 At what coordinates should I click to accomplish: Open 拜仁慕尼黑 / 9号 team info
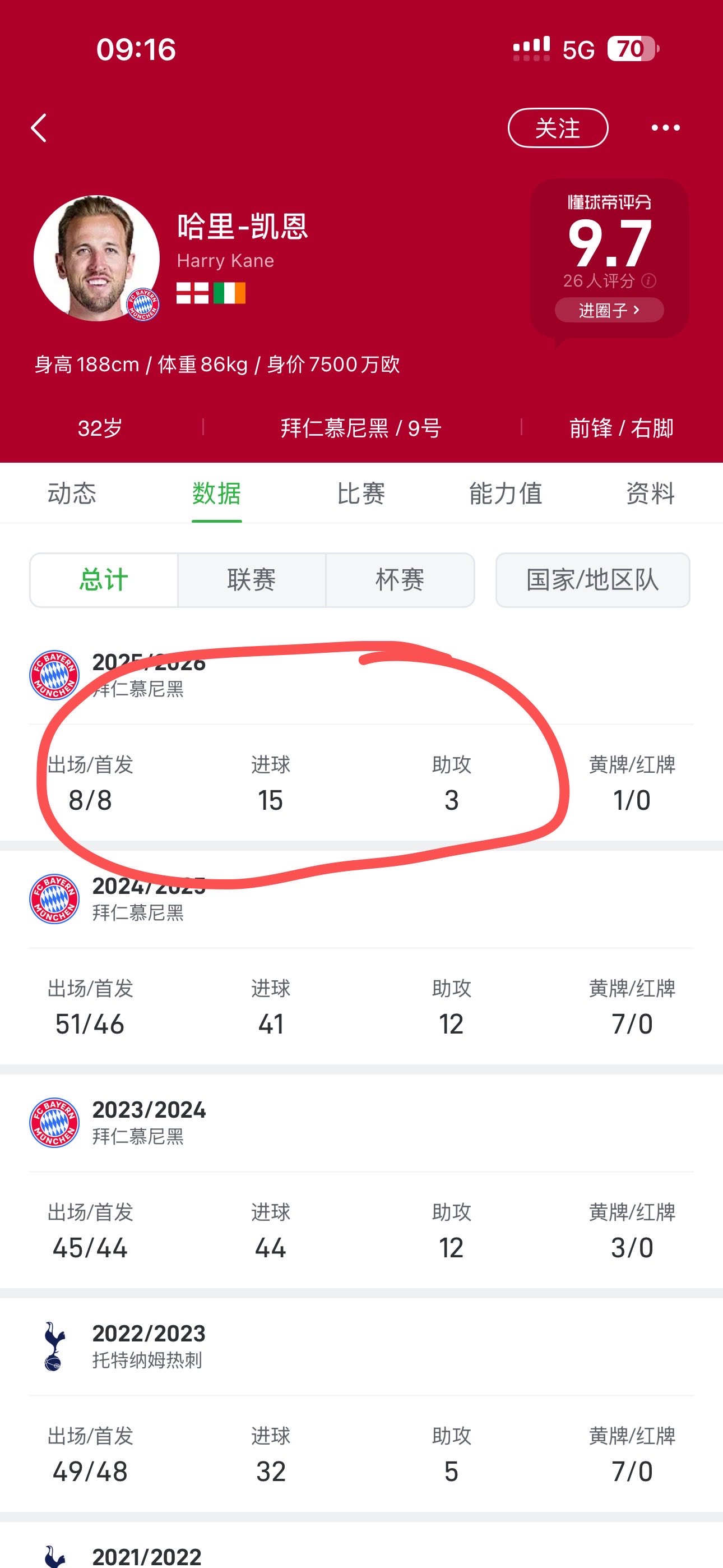pos(361,428)
